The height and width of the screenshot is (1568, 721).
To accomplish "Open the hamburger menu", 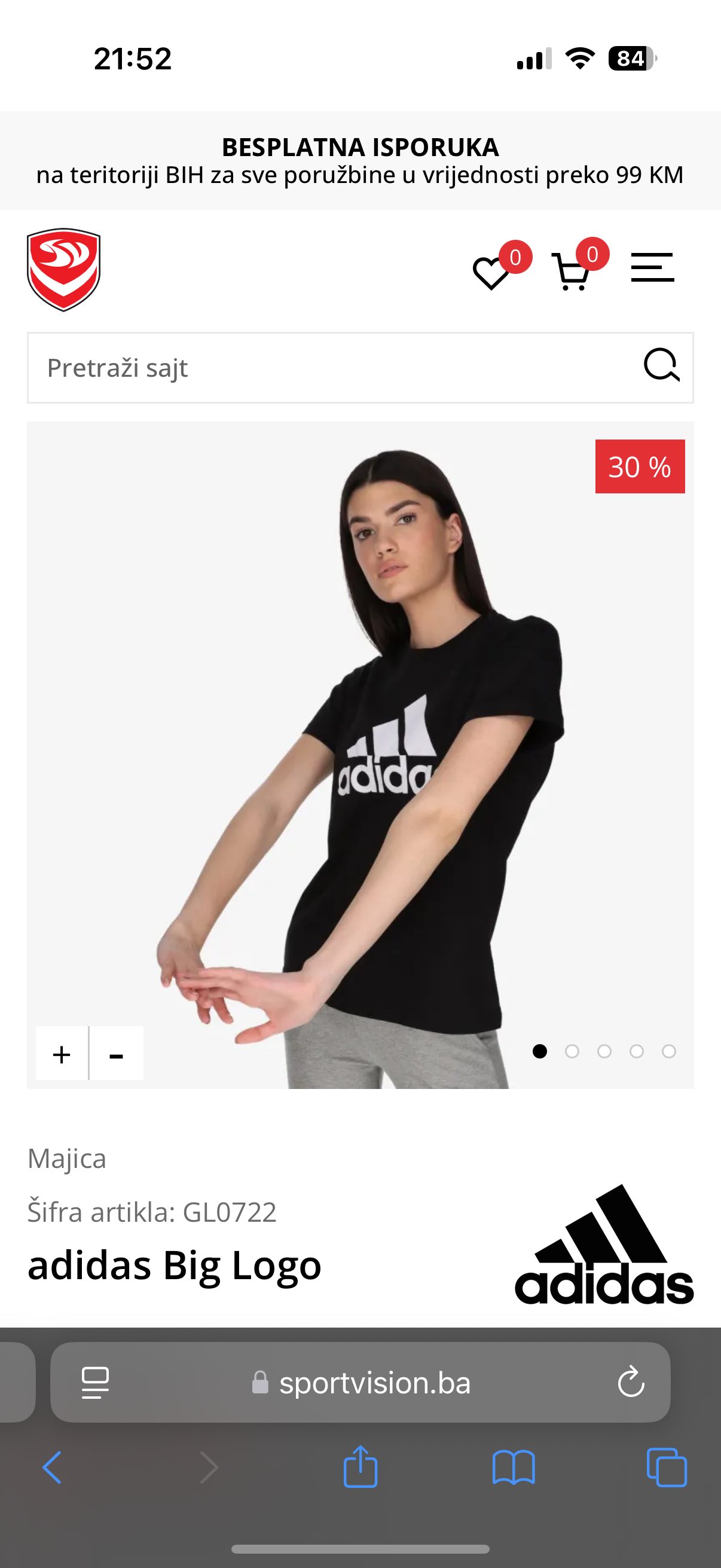I will (652, 267).
